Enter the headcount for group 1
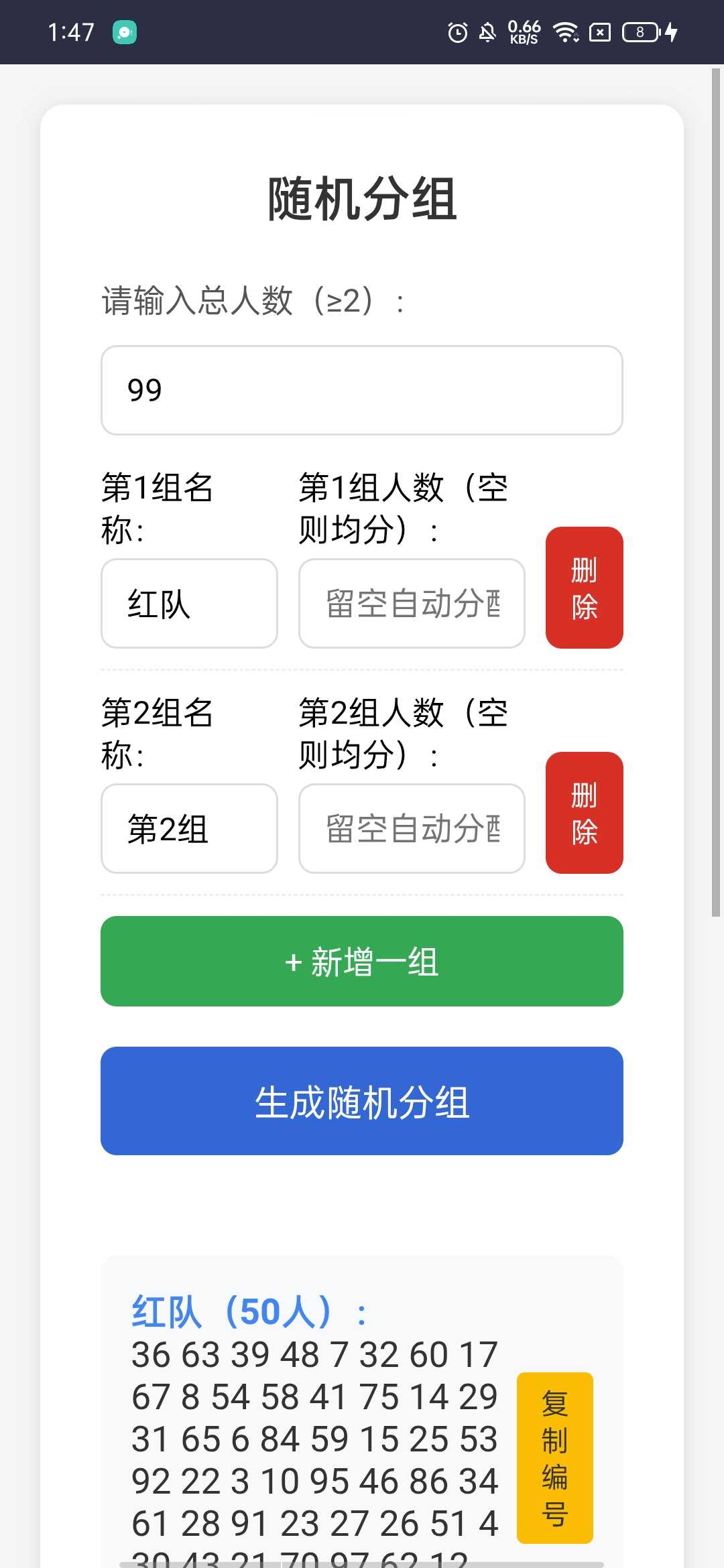724x1568 pixels. 412,603
